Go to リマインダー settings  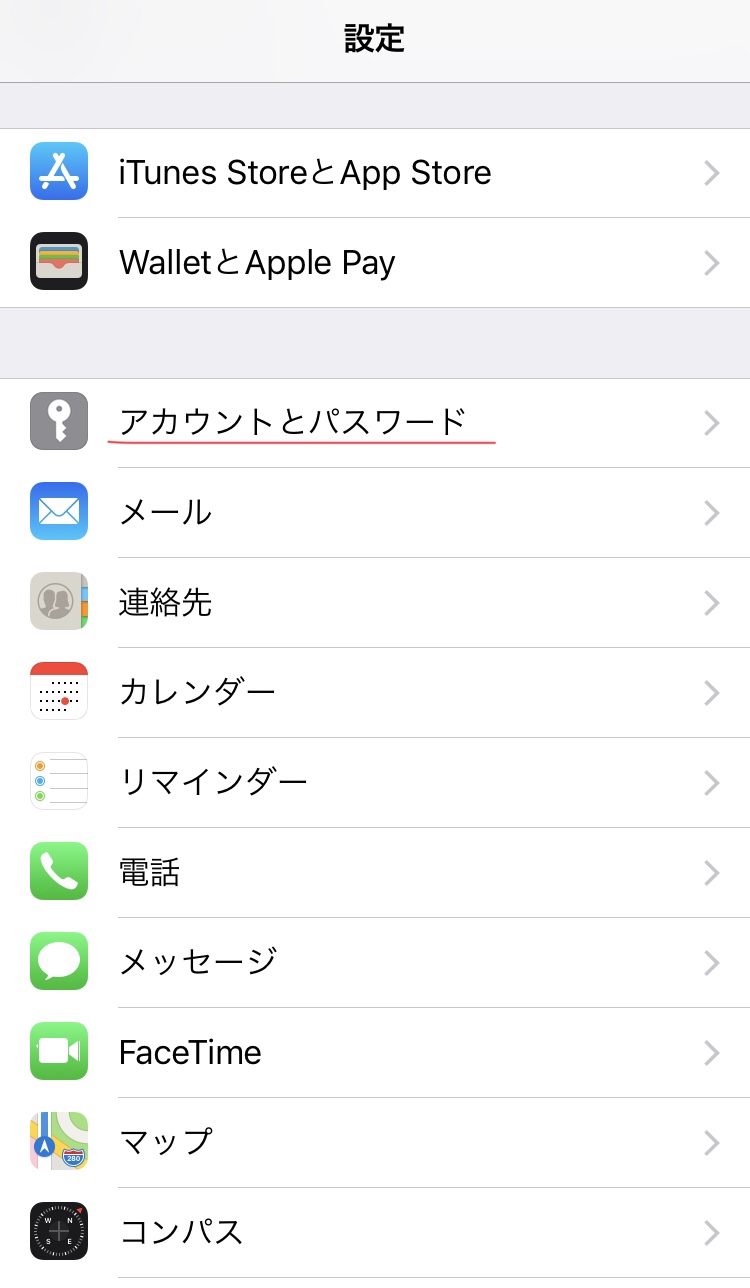[374, 783]
